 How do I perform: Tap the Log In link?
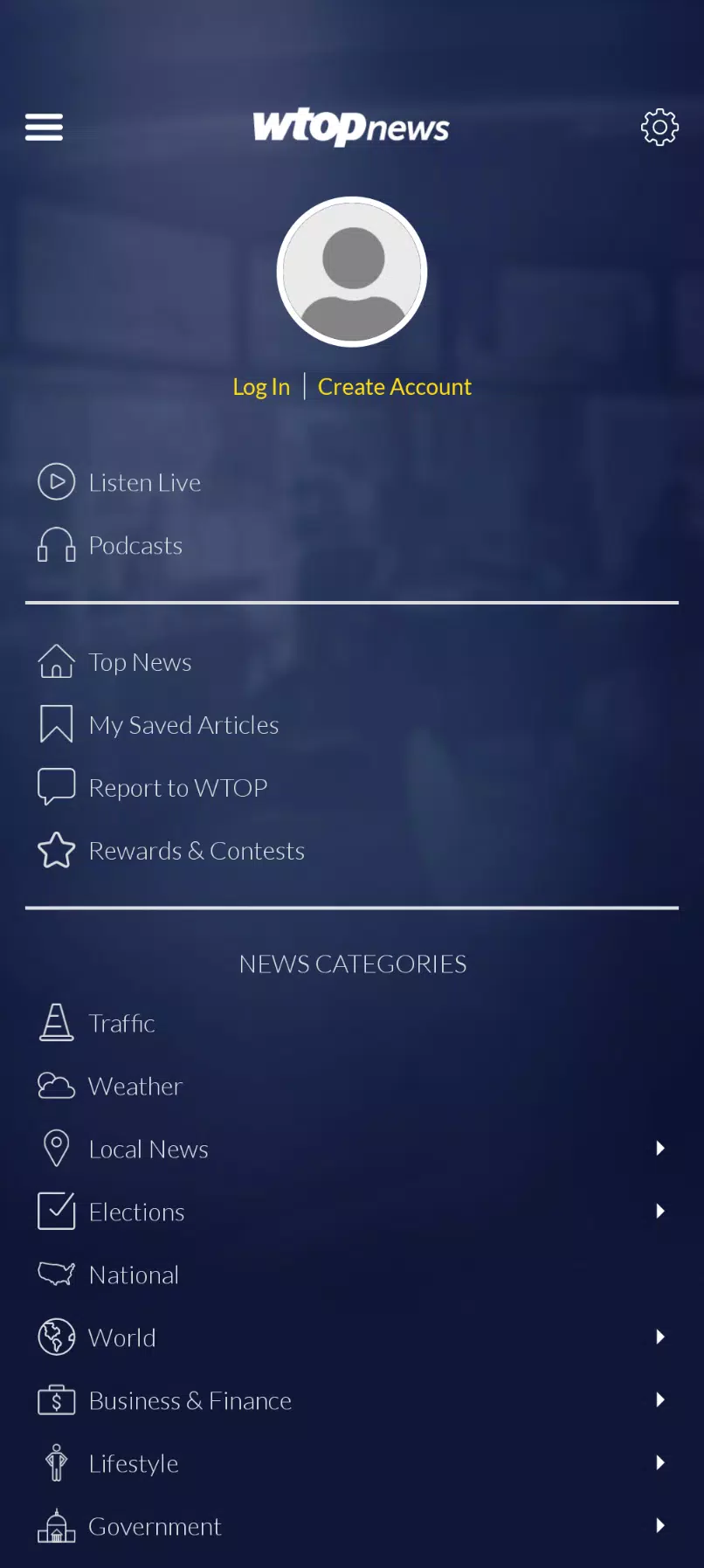pos(261,387)
